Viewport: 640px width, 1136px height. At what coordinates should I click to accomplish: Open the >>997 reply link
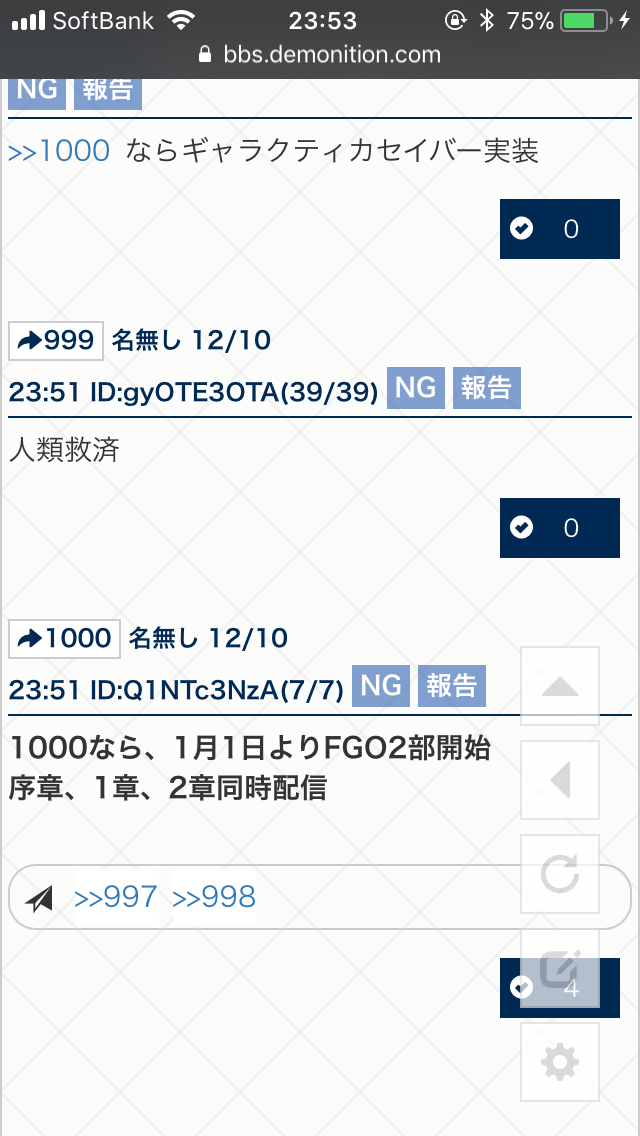(x=116, y=897)
